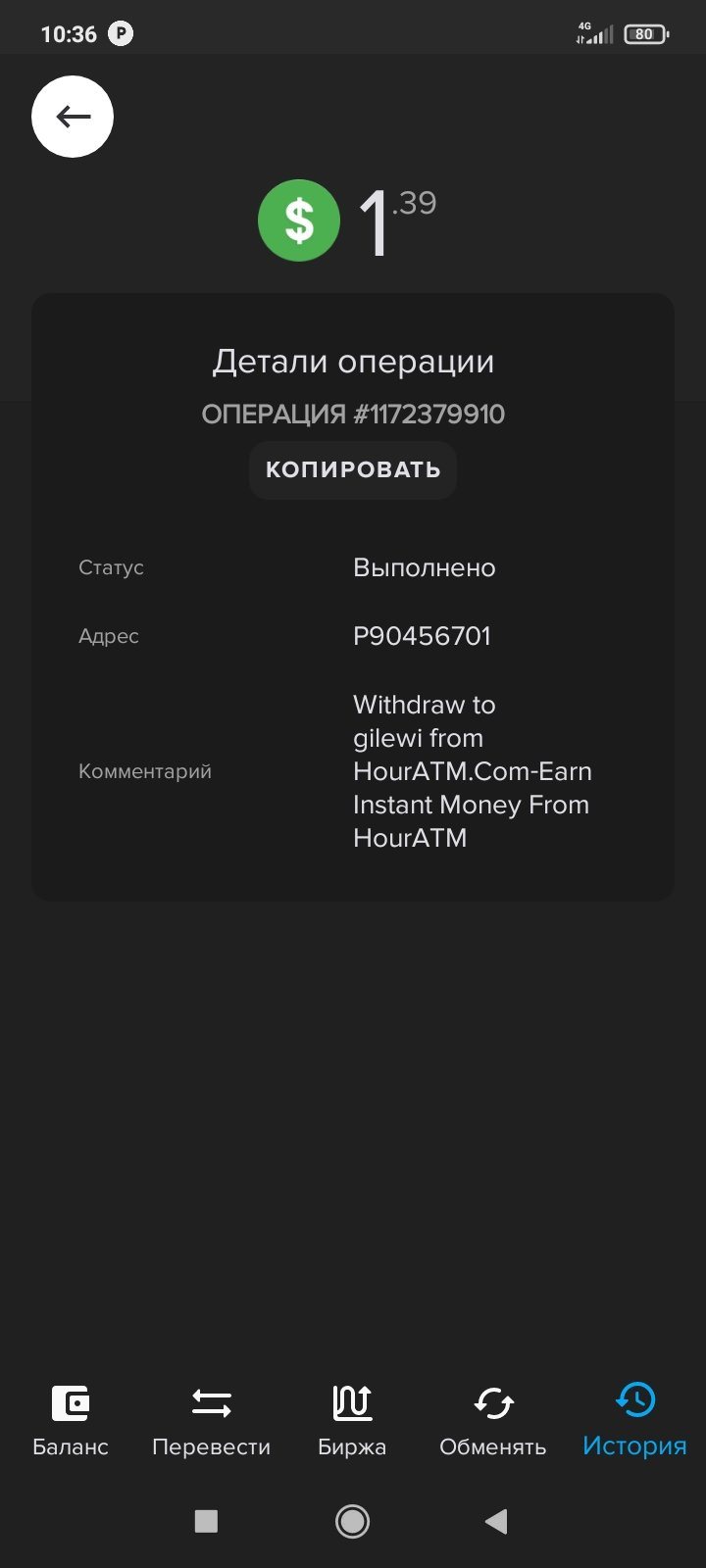Viewport: 706px width, 1568px height.
Task: Tap the system home button
Action: [352, 1521]
